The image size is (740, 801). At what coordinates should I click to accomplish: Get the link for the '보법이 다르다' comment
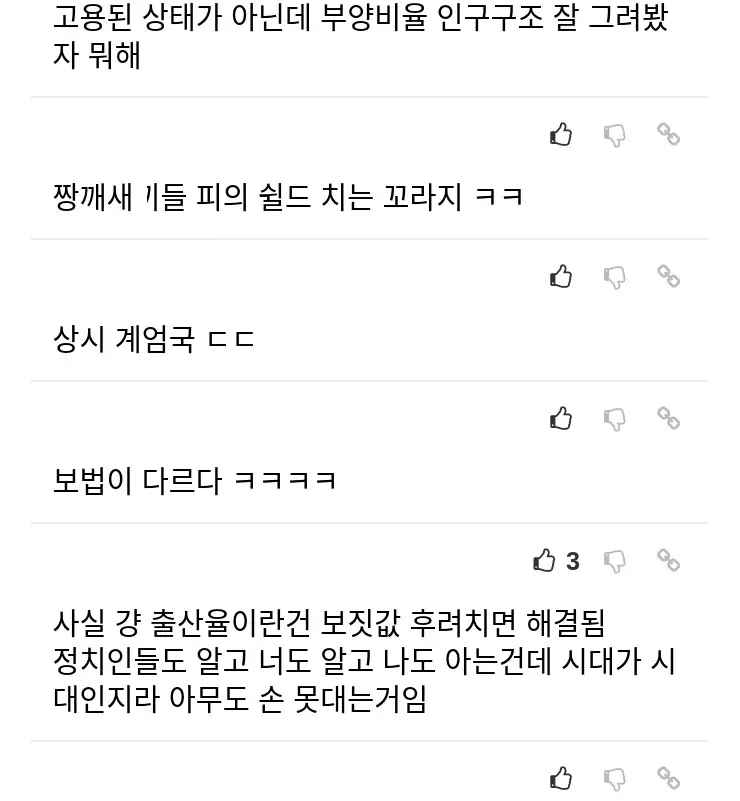[668, 418]
